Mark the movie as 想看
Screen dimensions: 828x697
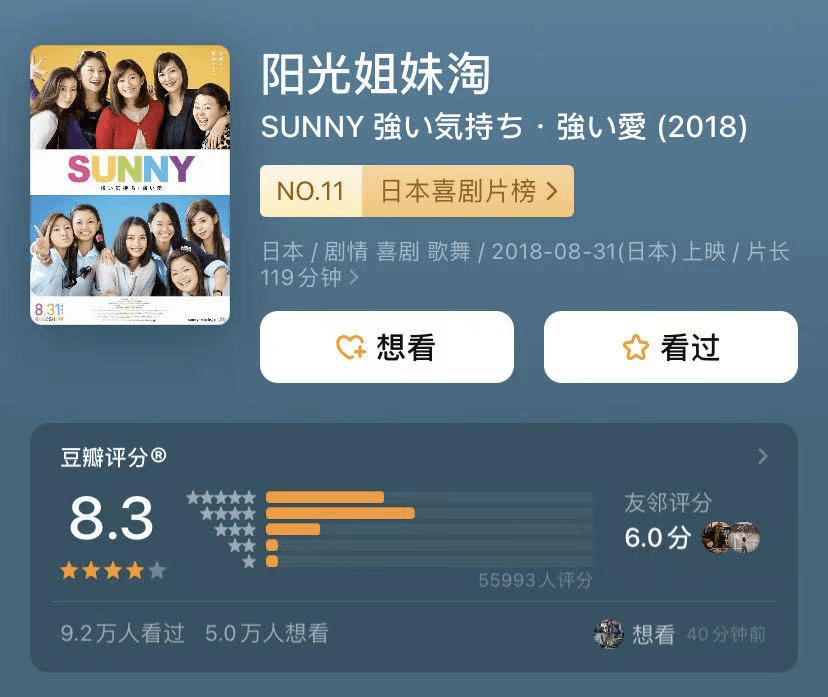pyautogui.click(x=386, y=347)
